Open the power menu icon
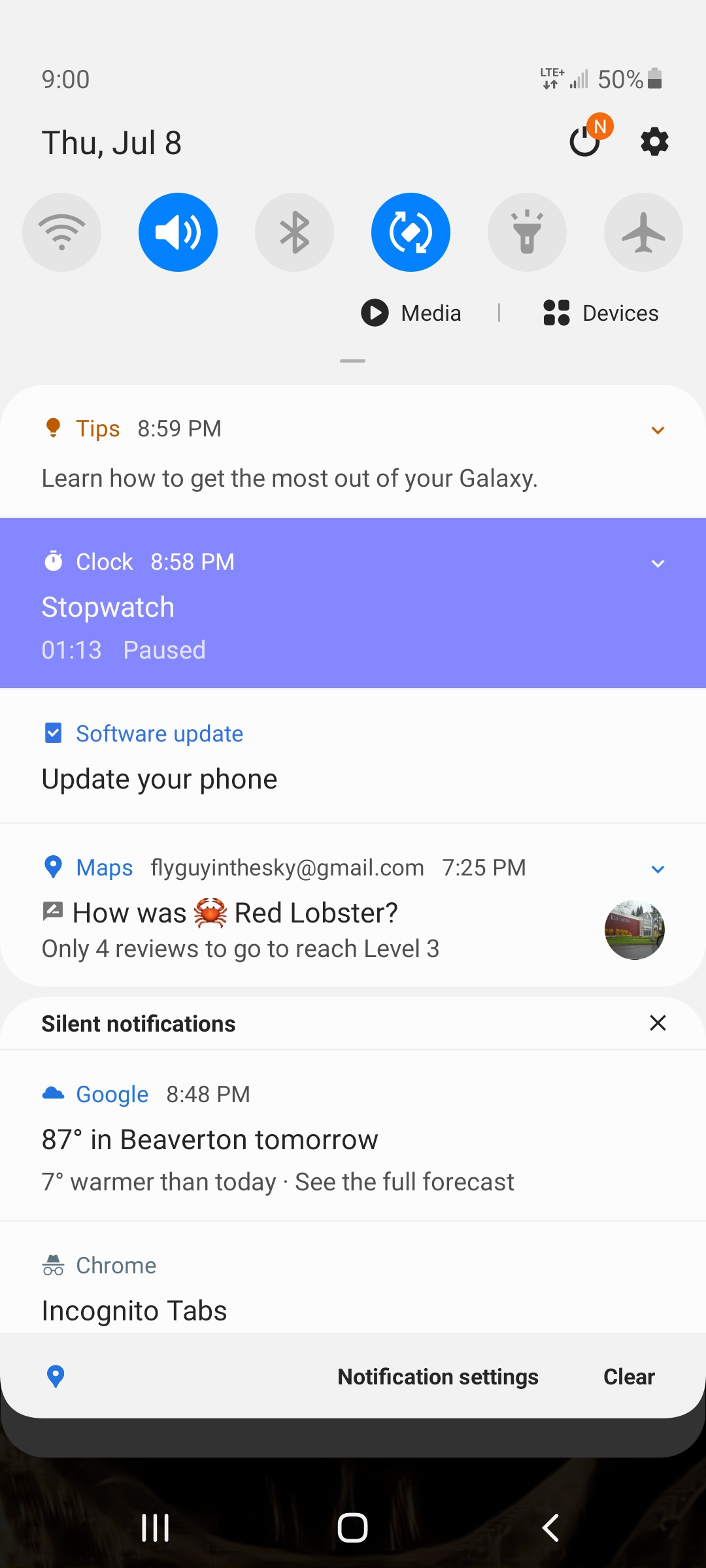Viewport: 706px width, 1568px height. point(585,142)
